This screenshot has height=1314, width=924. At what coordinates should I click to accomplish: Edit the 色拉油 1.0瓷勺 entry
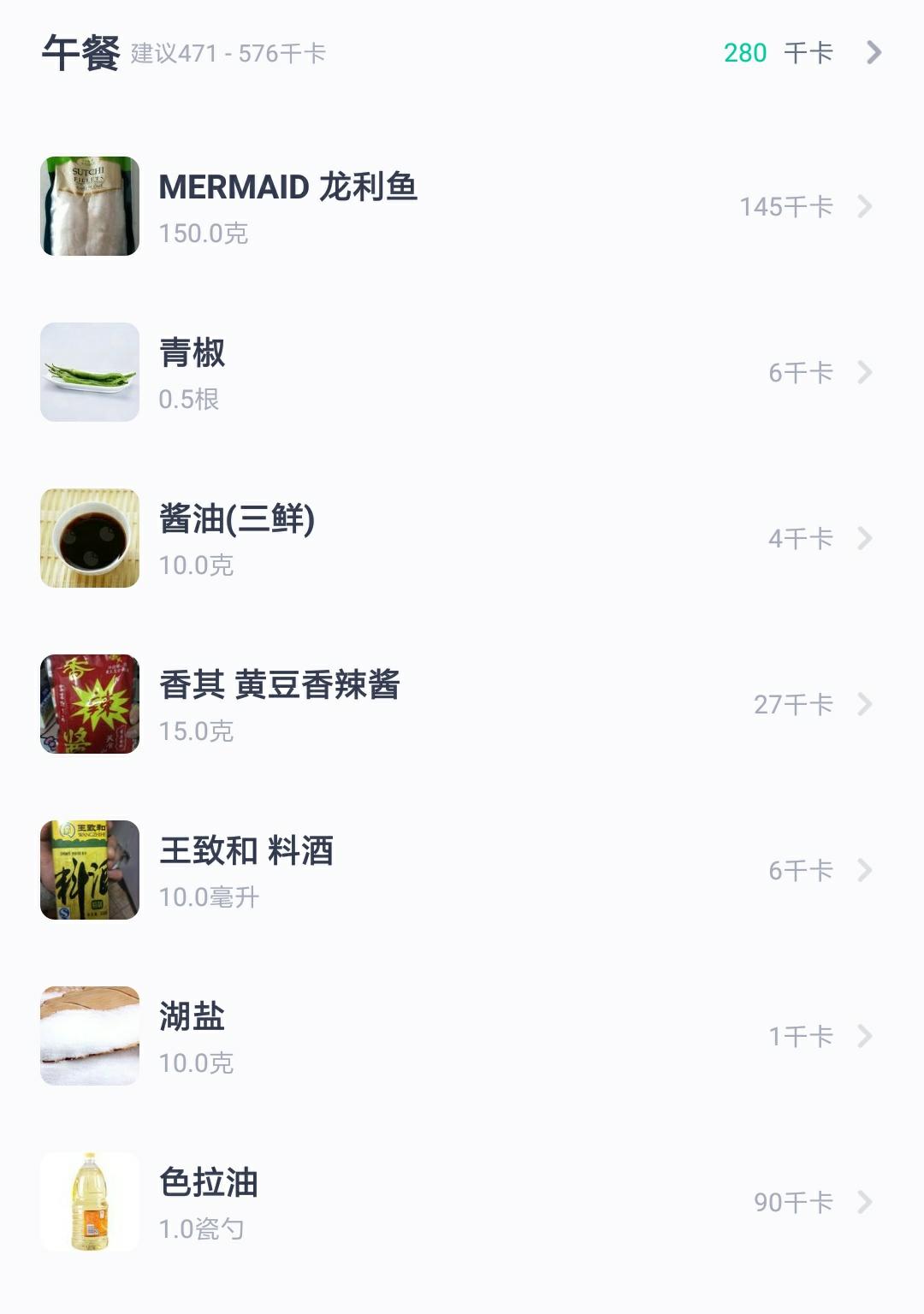tap(462, 1202)
